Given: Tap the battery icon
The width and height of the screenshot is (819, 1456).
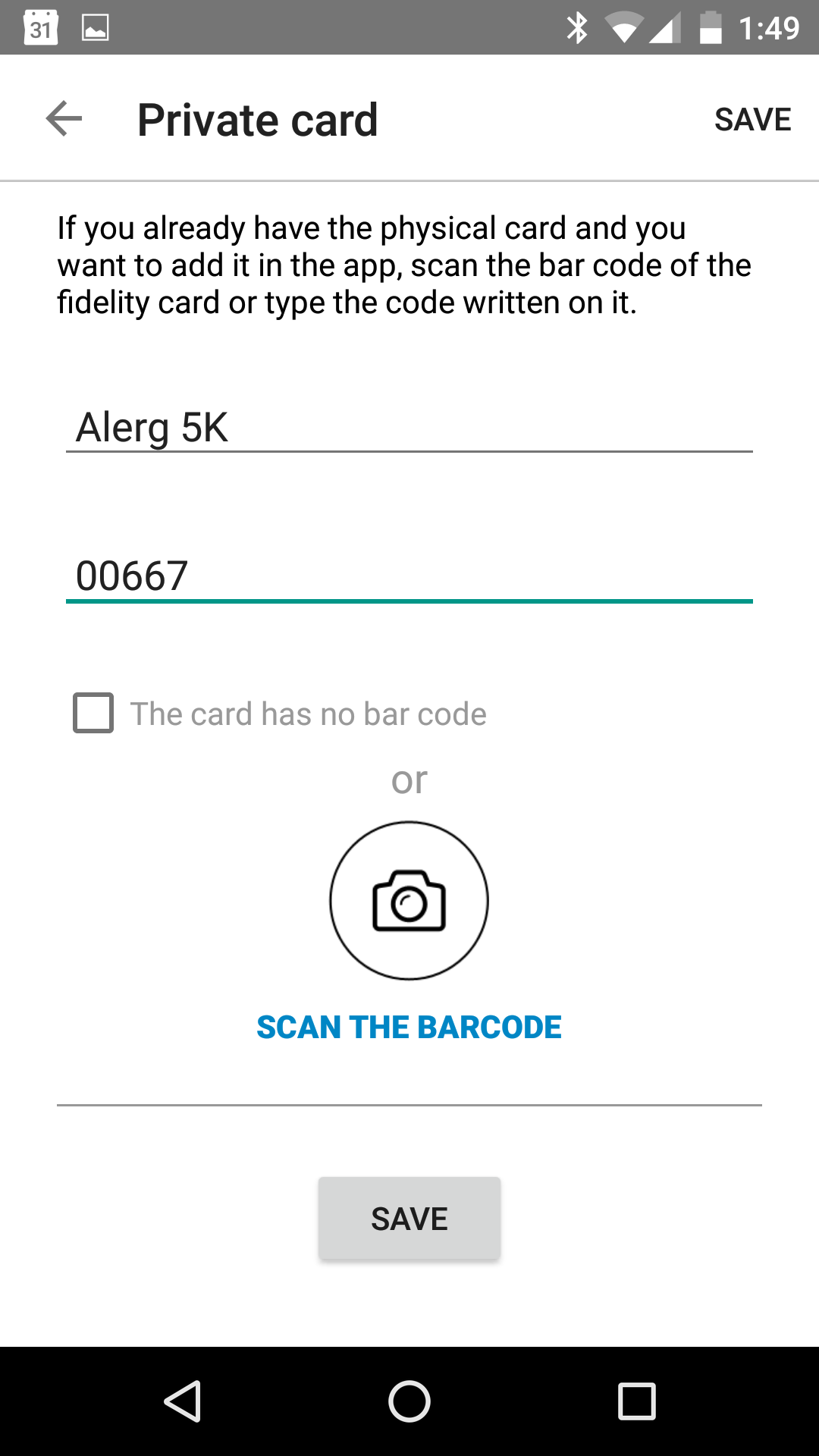Looking at the screenshot, I should 710,29.
